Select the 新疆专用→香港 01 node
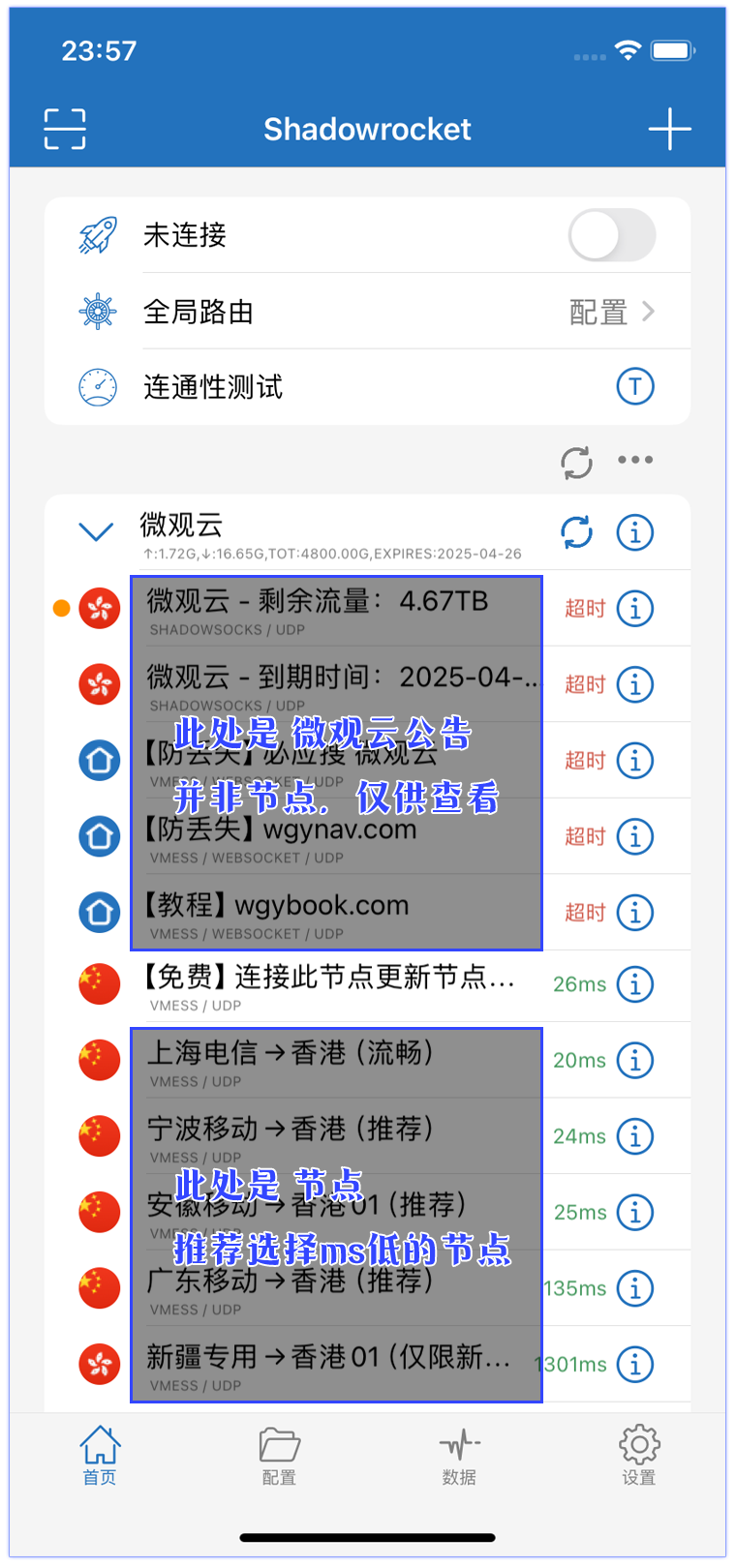 (x=329, y=1364)
